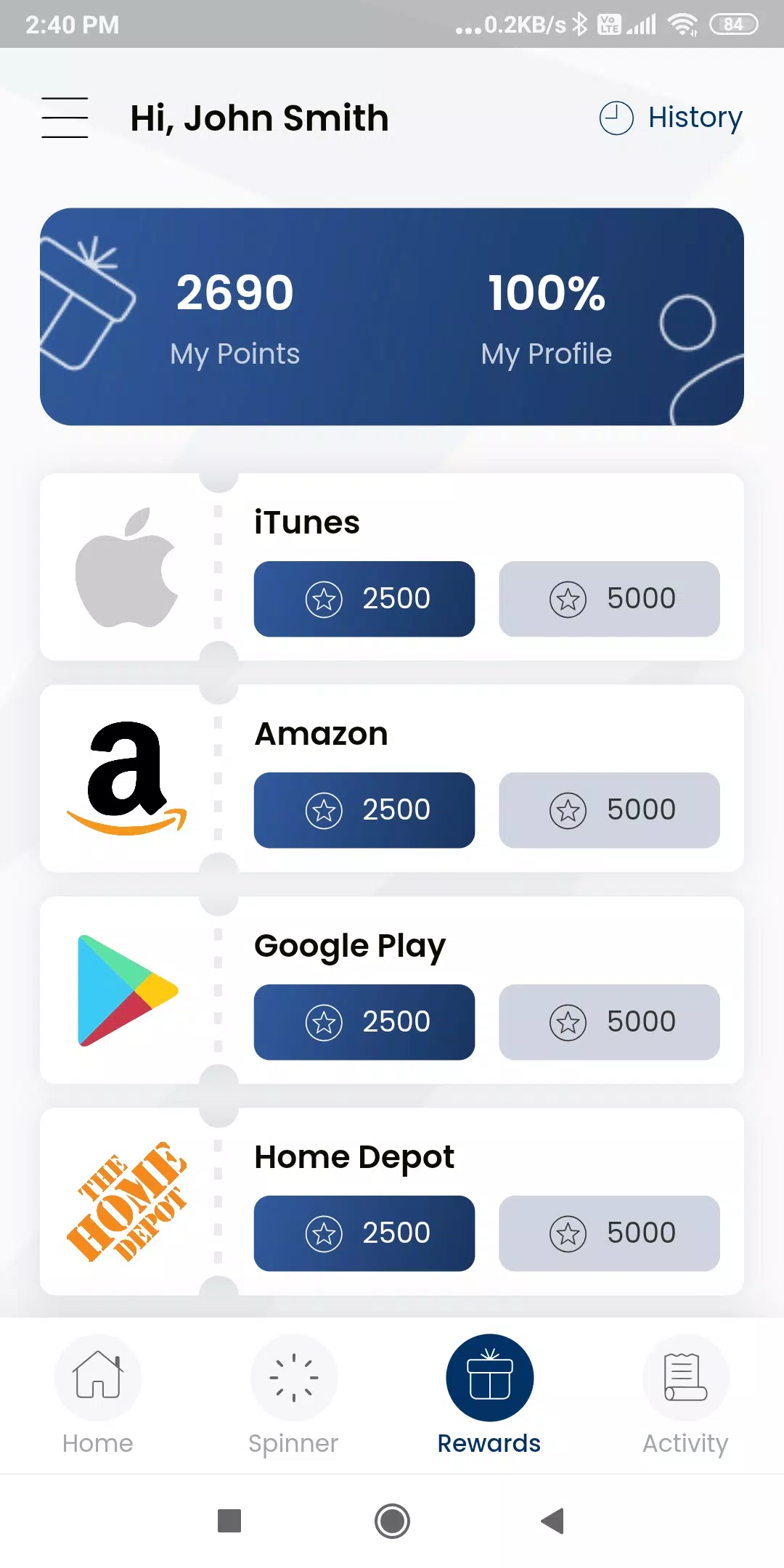Select the 5000 option on Amazon card

(608, 810)
